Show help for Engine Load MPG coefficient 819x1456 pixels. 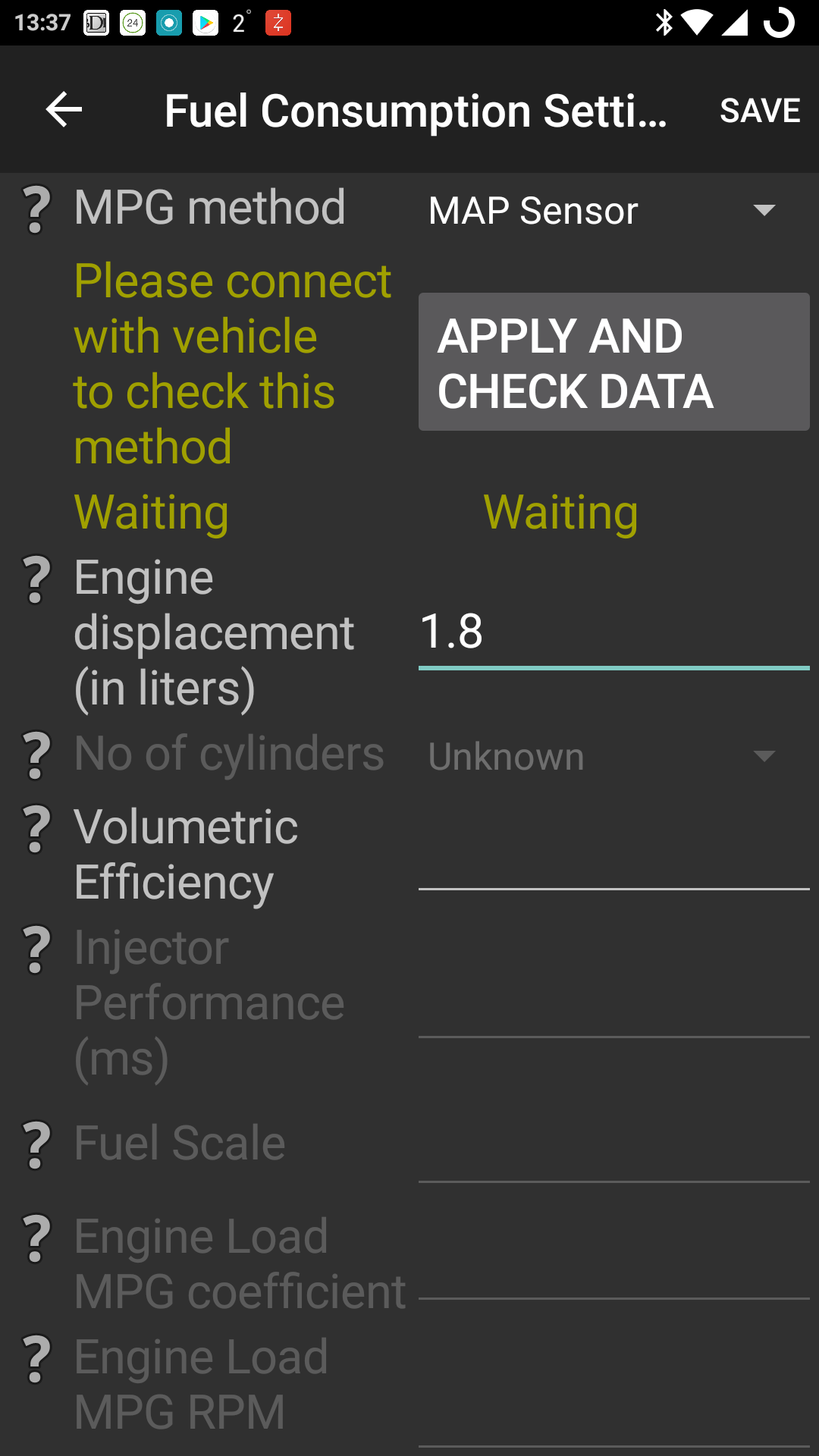[36, 1238]
